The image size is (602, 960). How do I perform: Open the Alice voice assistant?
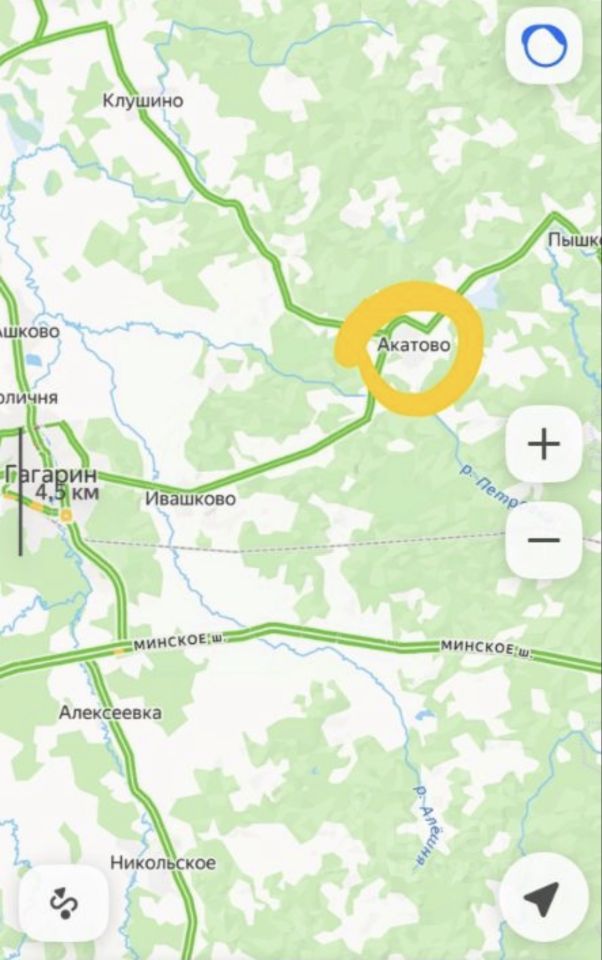pyautogui.click(x=544, y=45)
